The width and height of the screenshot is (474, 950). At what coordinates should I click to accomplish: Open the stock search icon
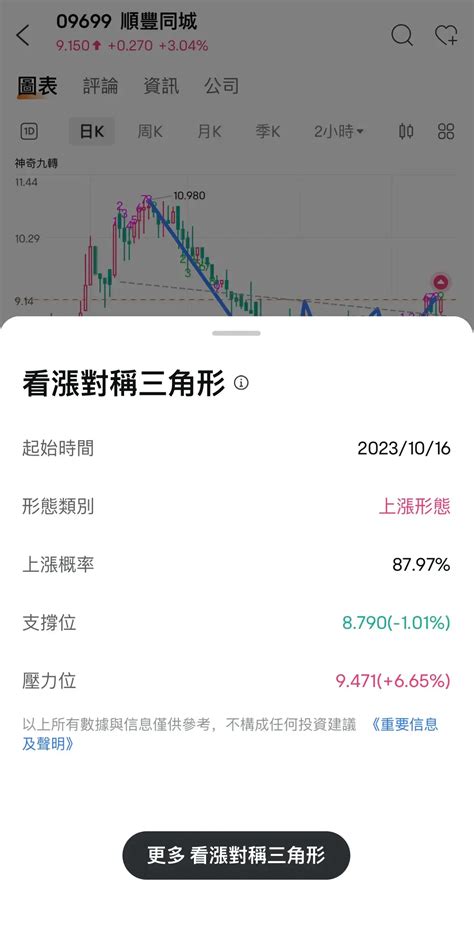coord(402,35)
